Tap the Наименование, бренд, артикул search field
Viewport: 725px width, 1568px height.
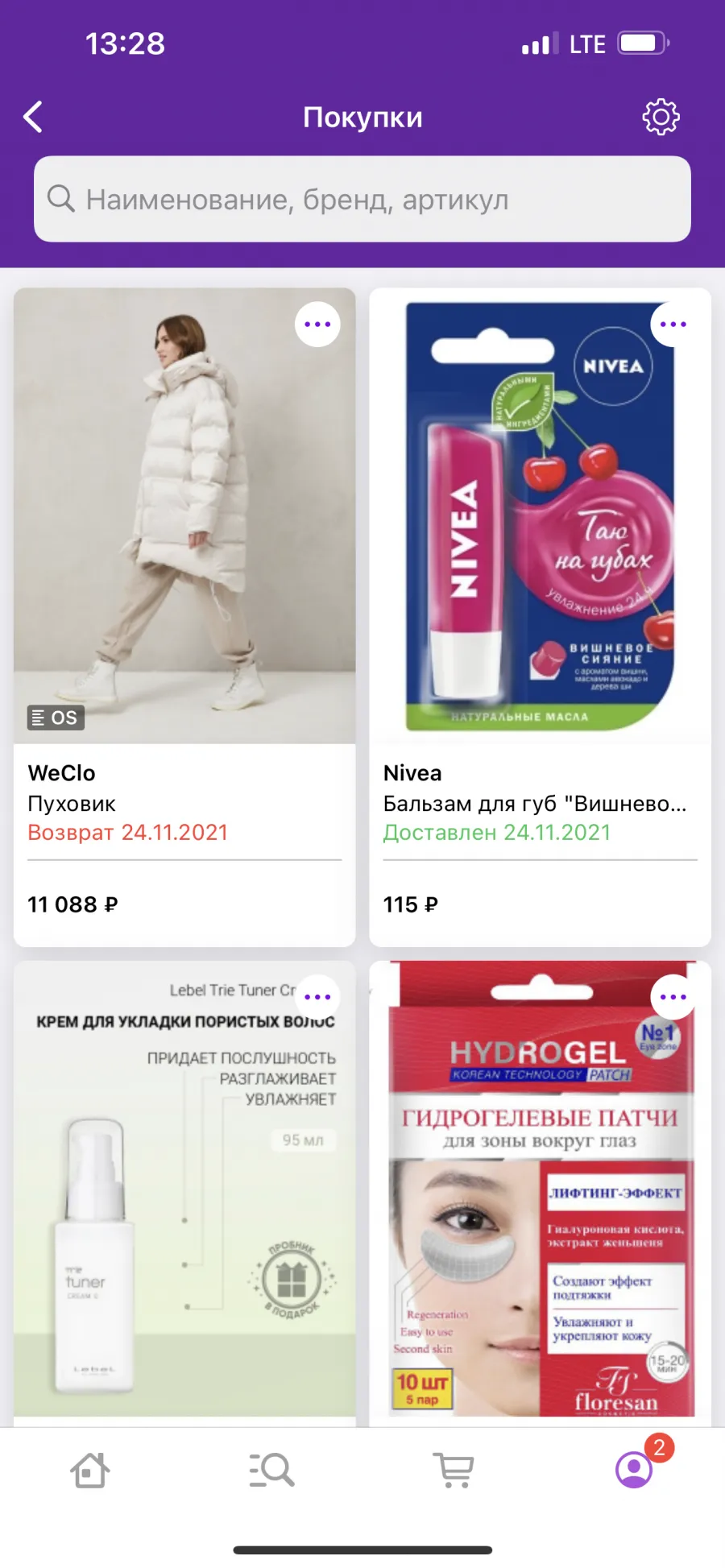tap(362, 199)
